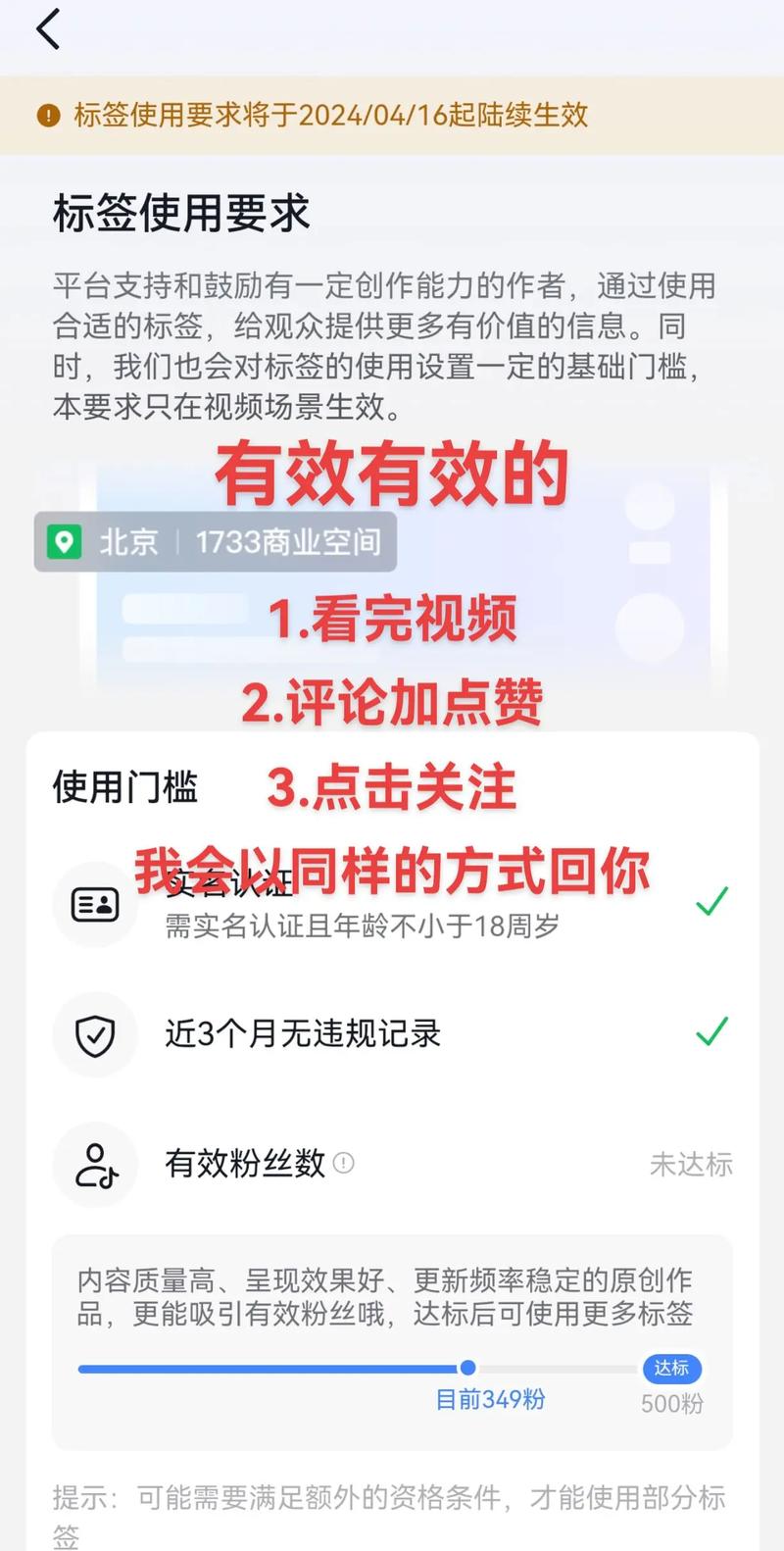This screenshot has height=1551, width=784.
Task: Select the green location pin icon
Action: pos(64,542)
